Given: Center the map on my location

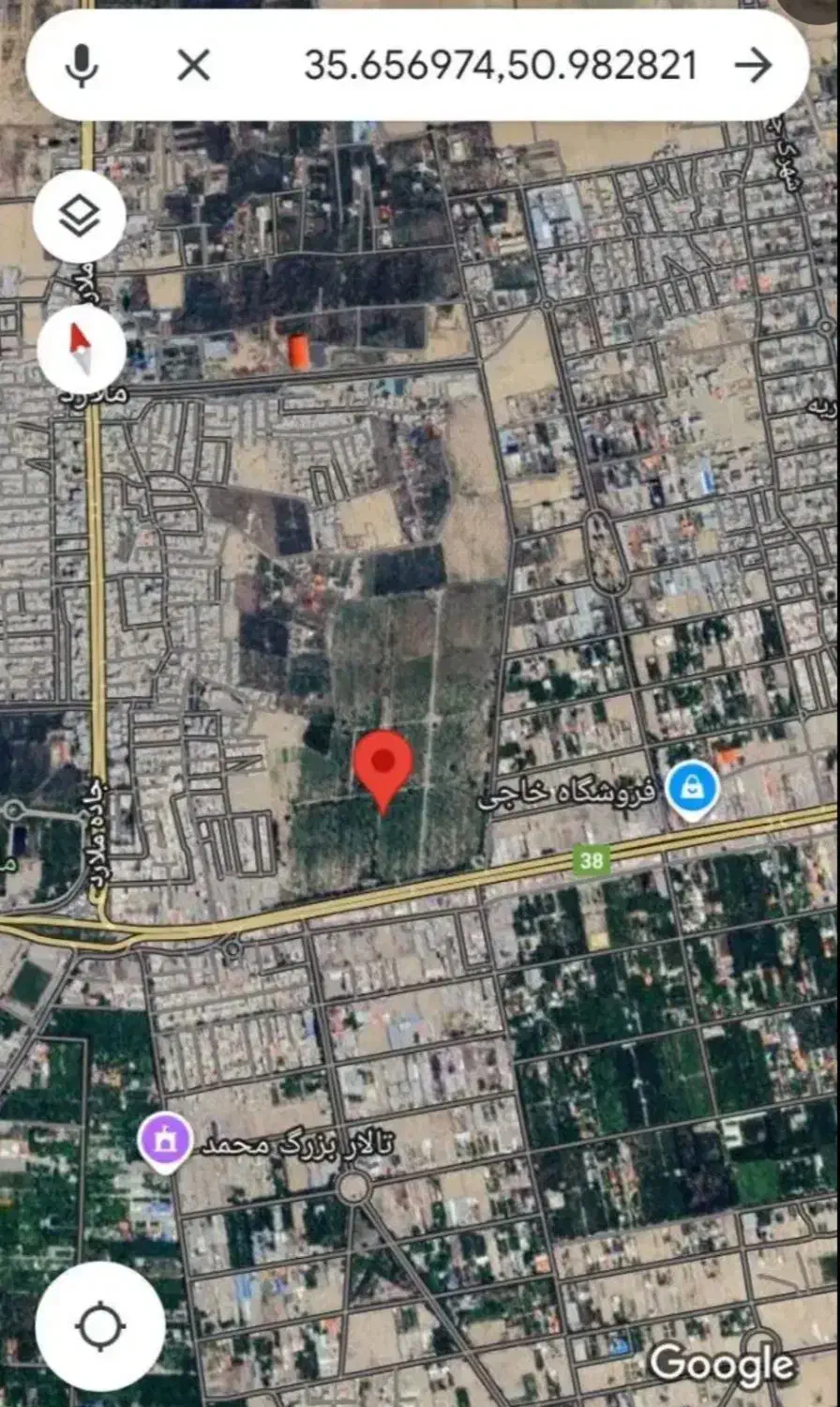Looking at the screenshot, I should [x=100, y=1326].
